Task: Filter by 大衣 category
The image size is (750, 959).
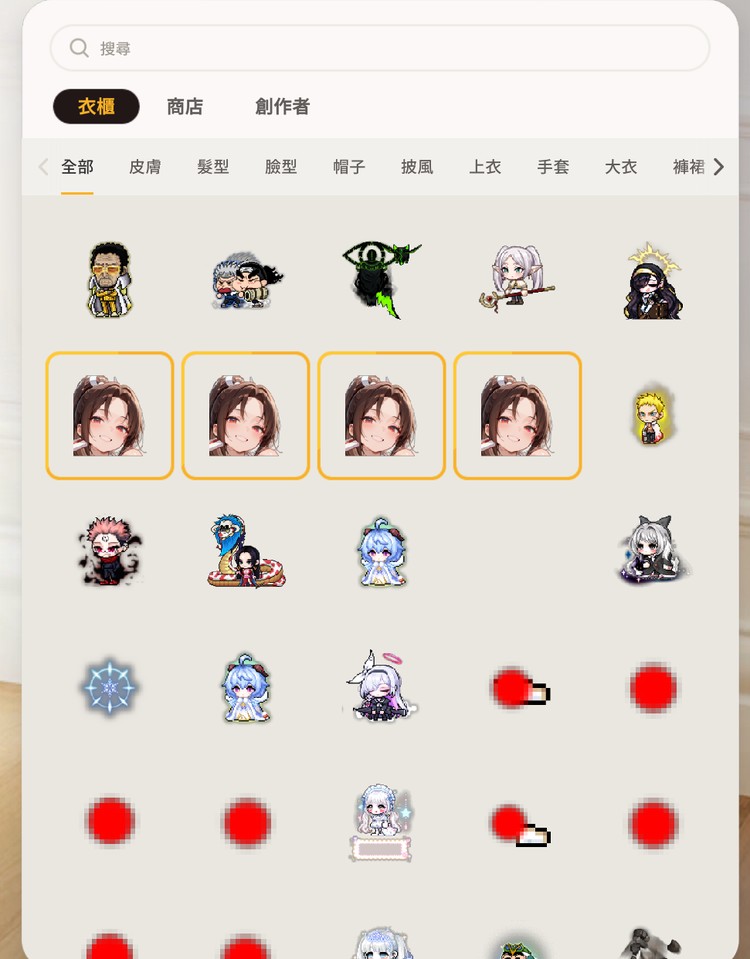Action: [621, 167]
